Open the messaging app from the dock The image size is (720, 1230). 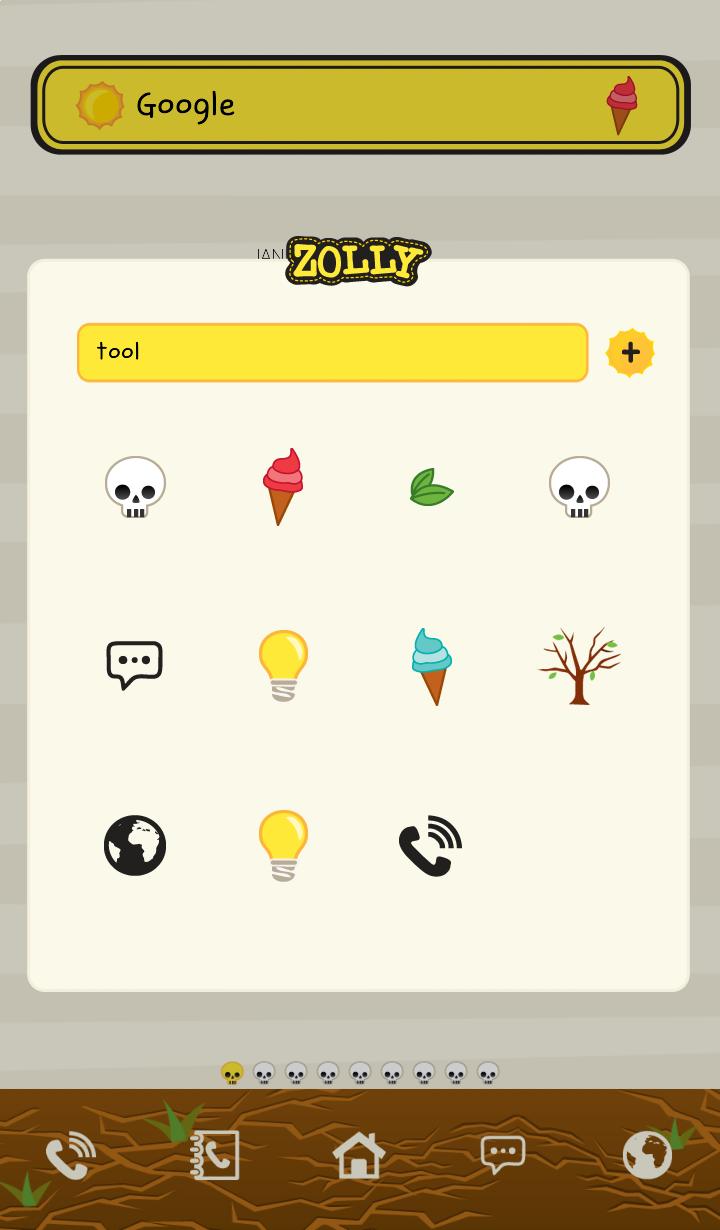(502, 1152)
